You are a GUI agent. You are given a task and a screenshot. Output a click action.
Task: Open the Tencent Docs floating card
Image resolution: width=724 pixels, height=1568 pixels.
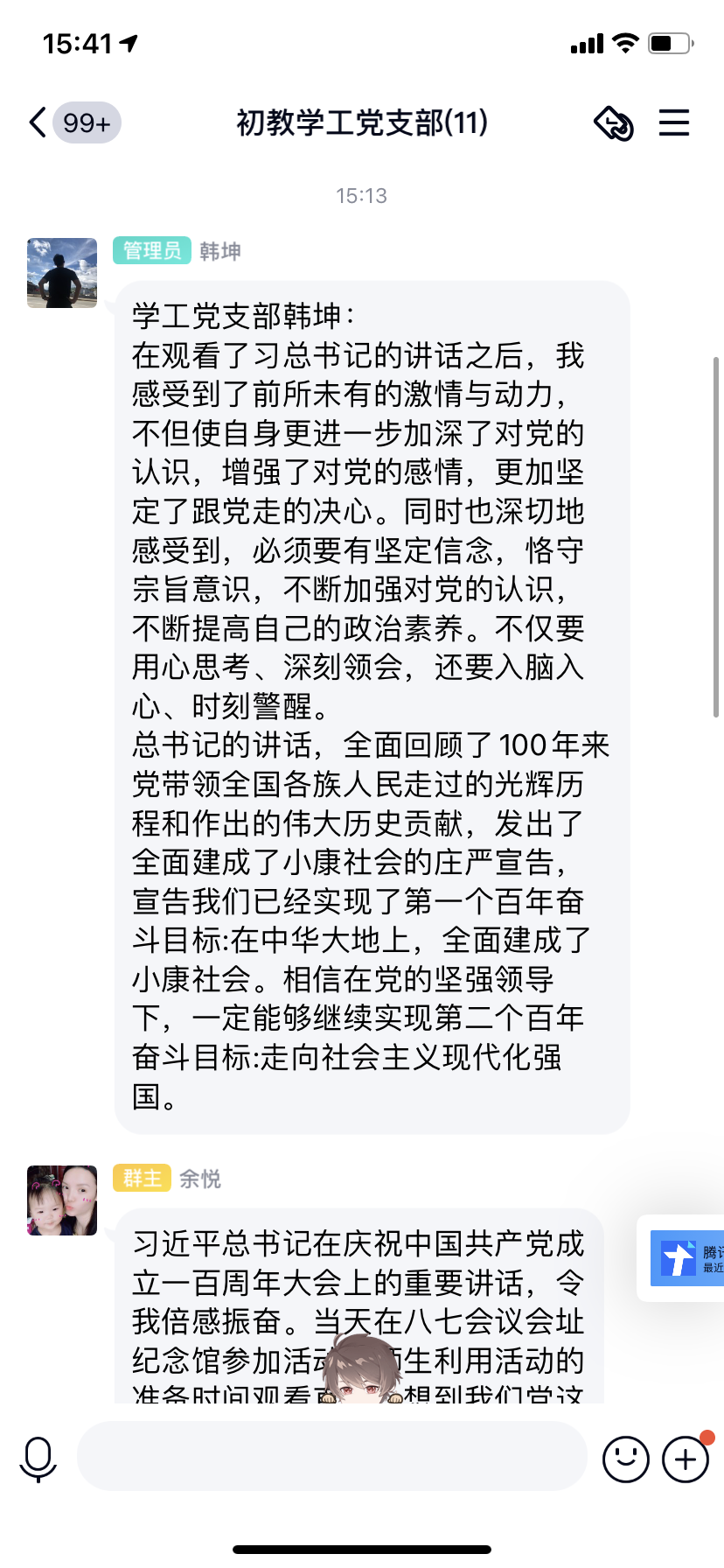click(x=686, y=1258)
